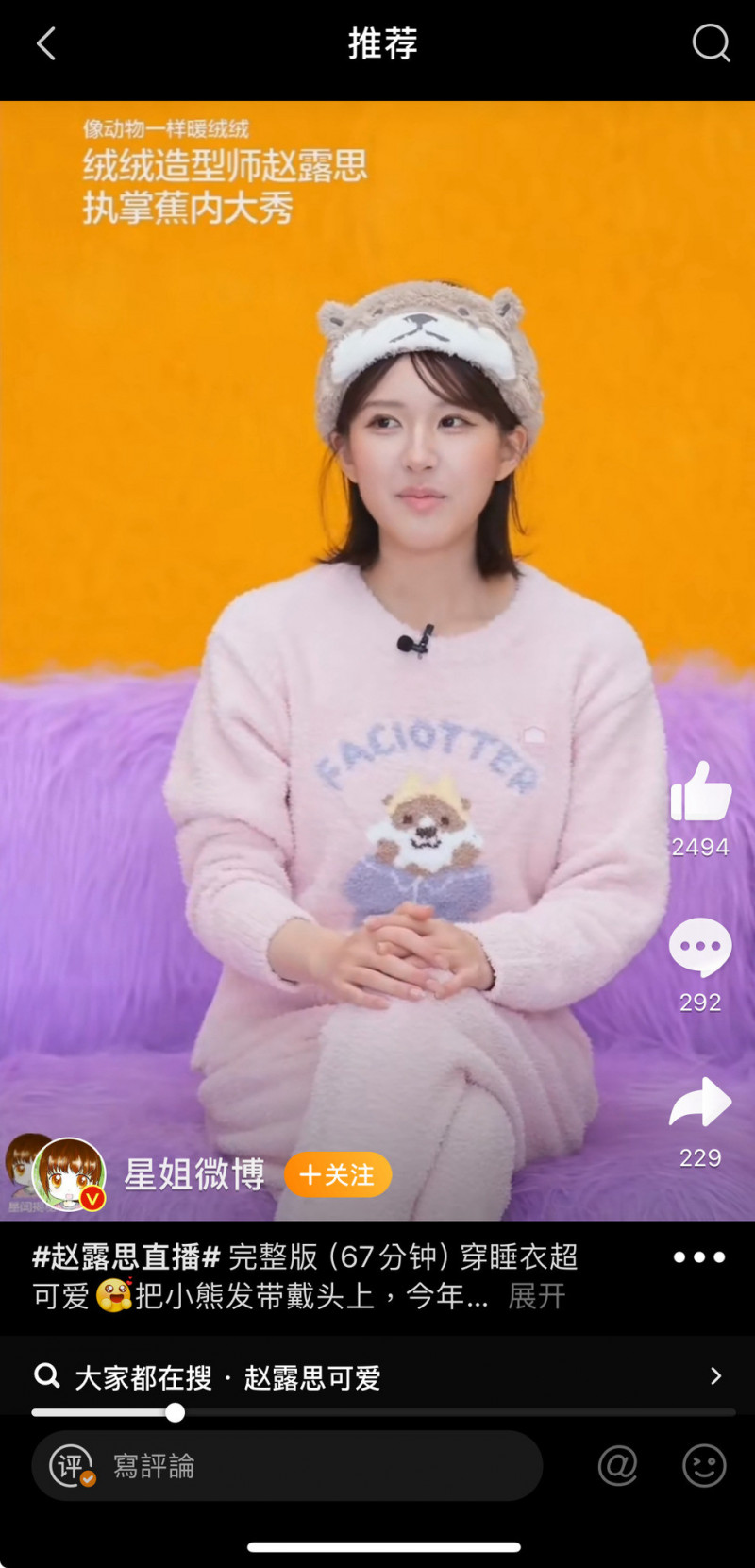Like the video with the thumbs-up icon
The height and width of the screenshot is (1568, 755).
(x=700, y=791)
